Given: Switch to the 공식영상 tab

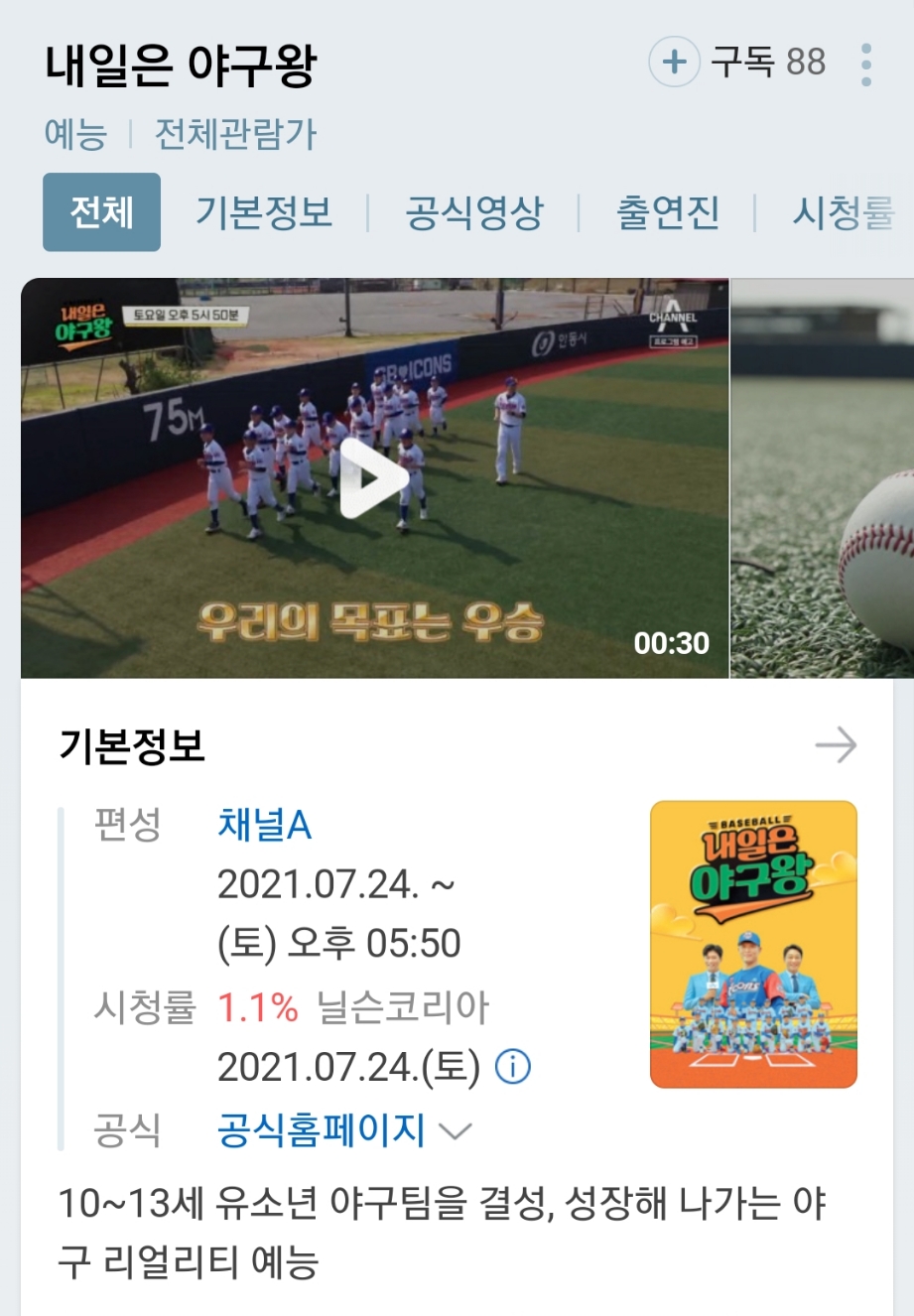Looking at the screenshot, I should (474, 212).
